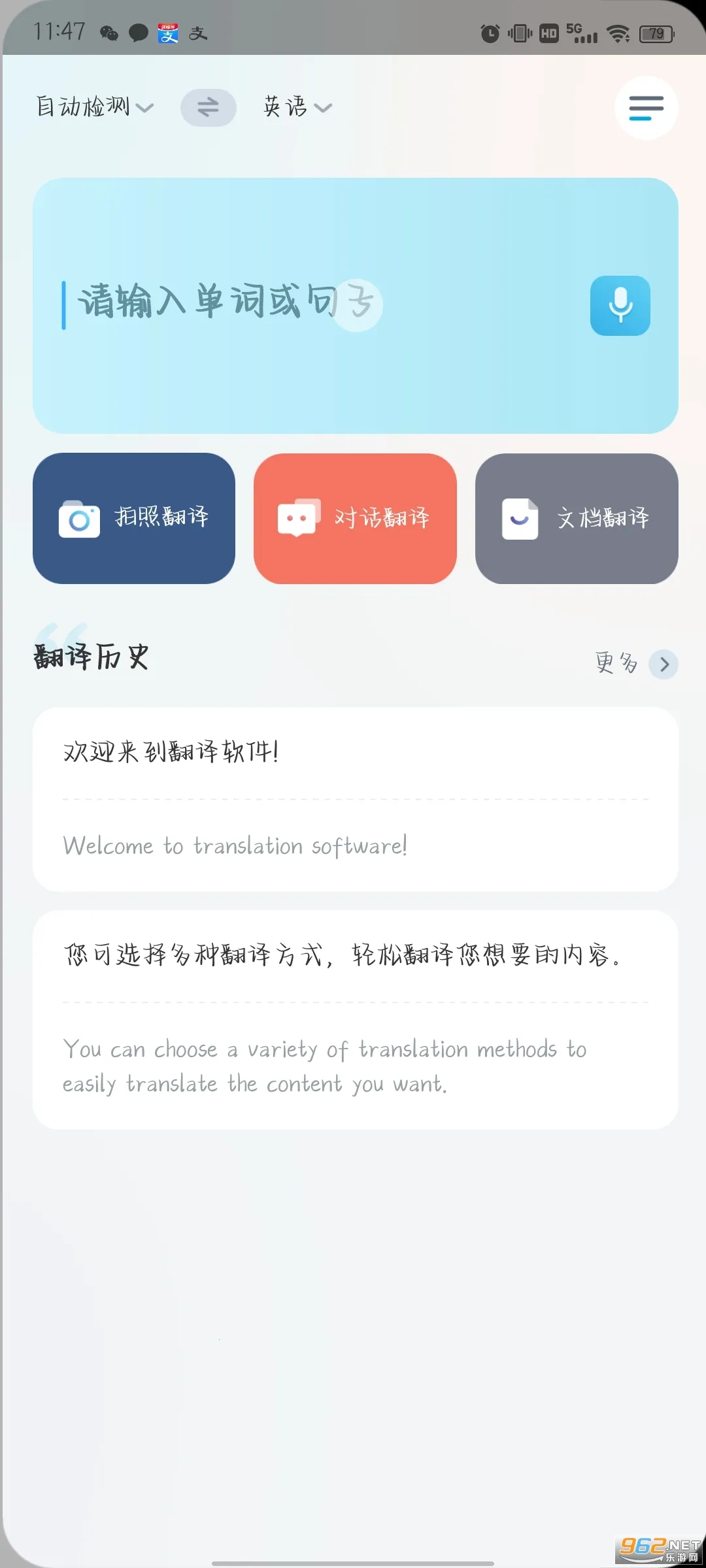Tap the document icon on the gray card
Image resolution: width=706 pixels, height=1568 pixels.
(518, 517)
